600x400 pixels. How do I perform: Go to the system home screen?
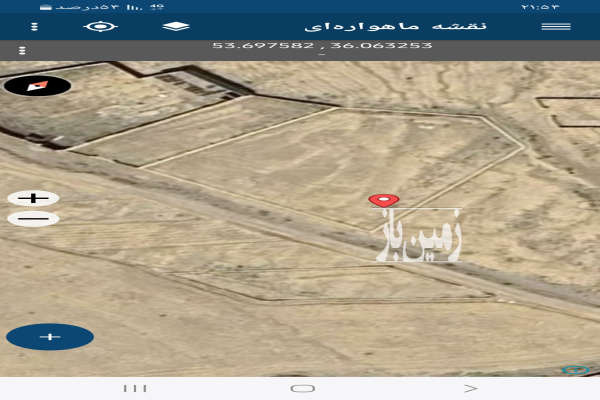point(302,387)
